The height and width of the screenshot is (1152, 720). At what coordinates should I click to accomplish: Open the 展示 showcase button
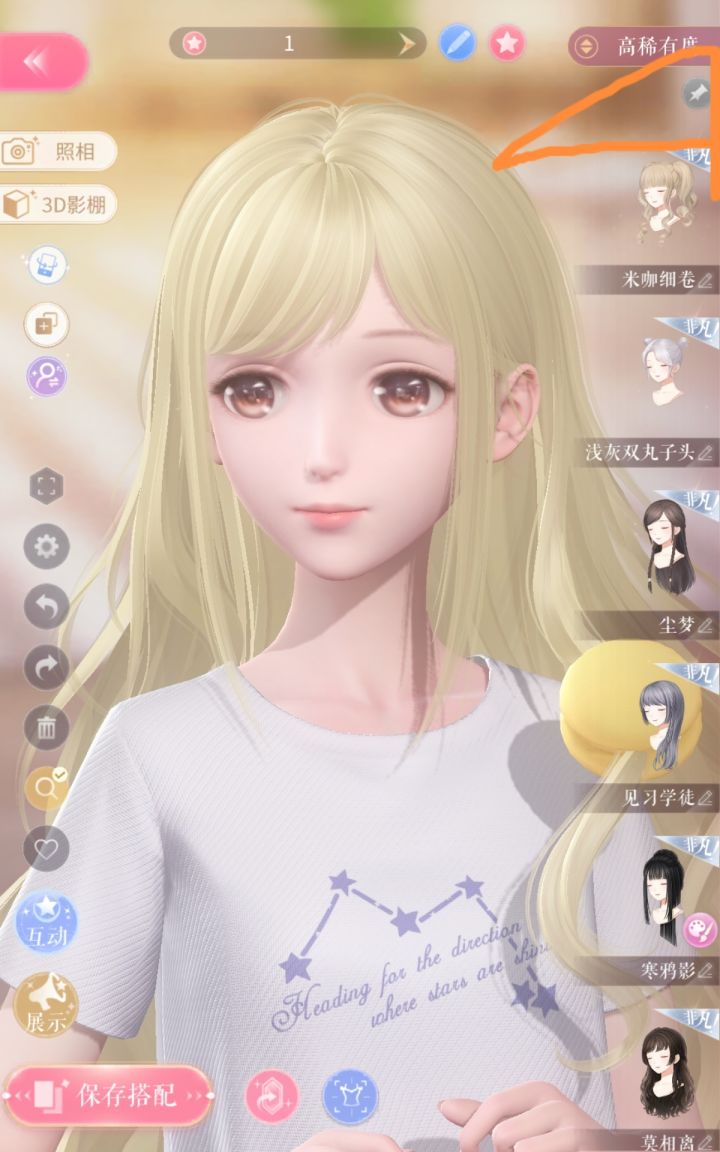46,1006
